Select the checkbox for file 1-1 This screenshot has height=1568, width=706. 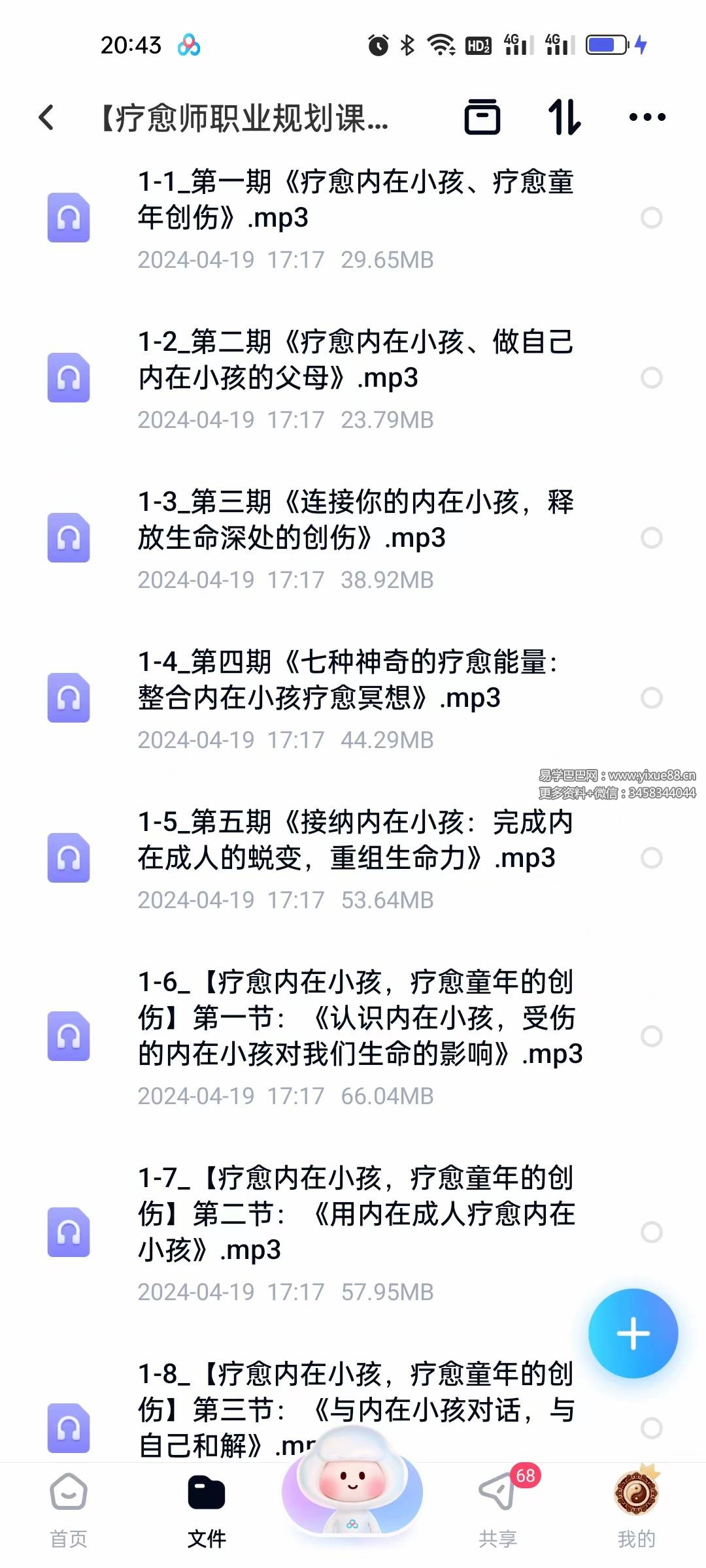pyautogui.click(x=651, y=218)
